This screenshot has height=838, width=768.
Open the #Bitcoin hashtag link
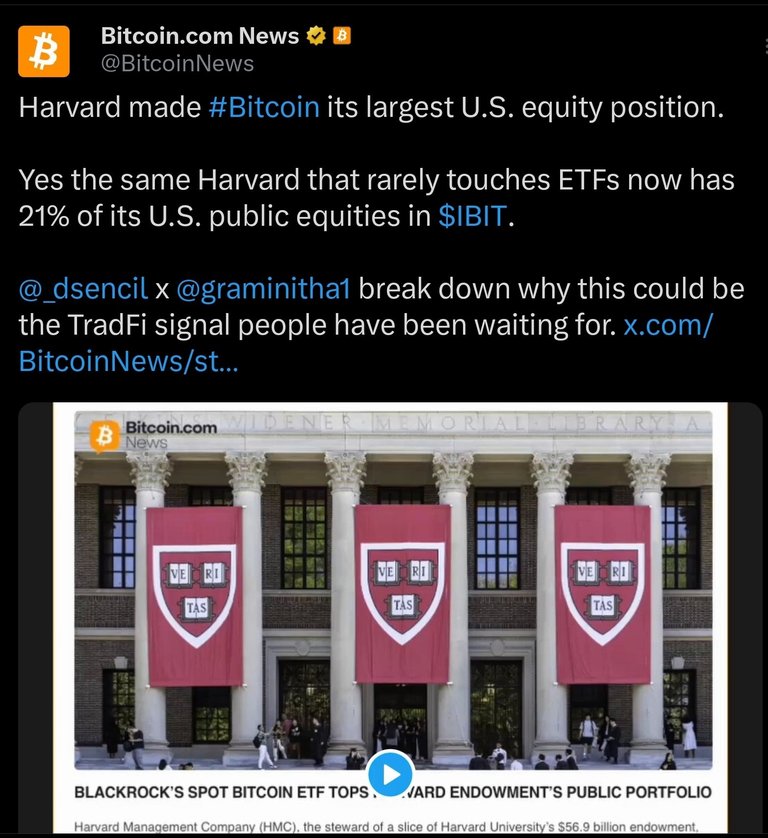click(264, 108)
